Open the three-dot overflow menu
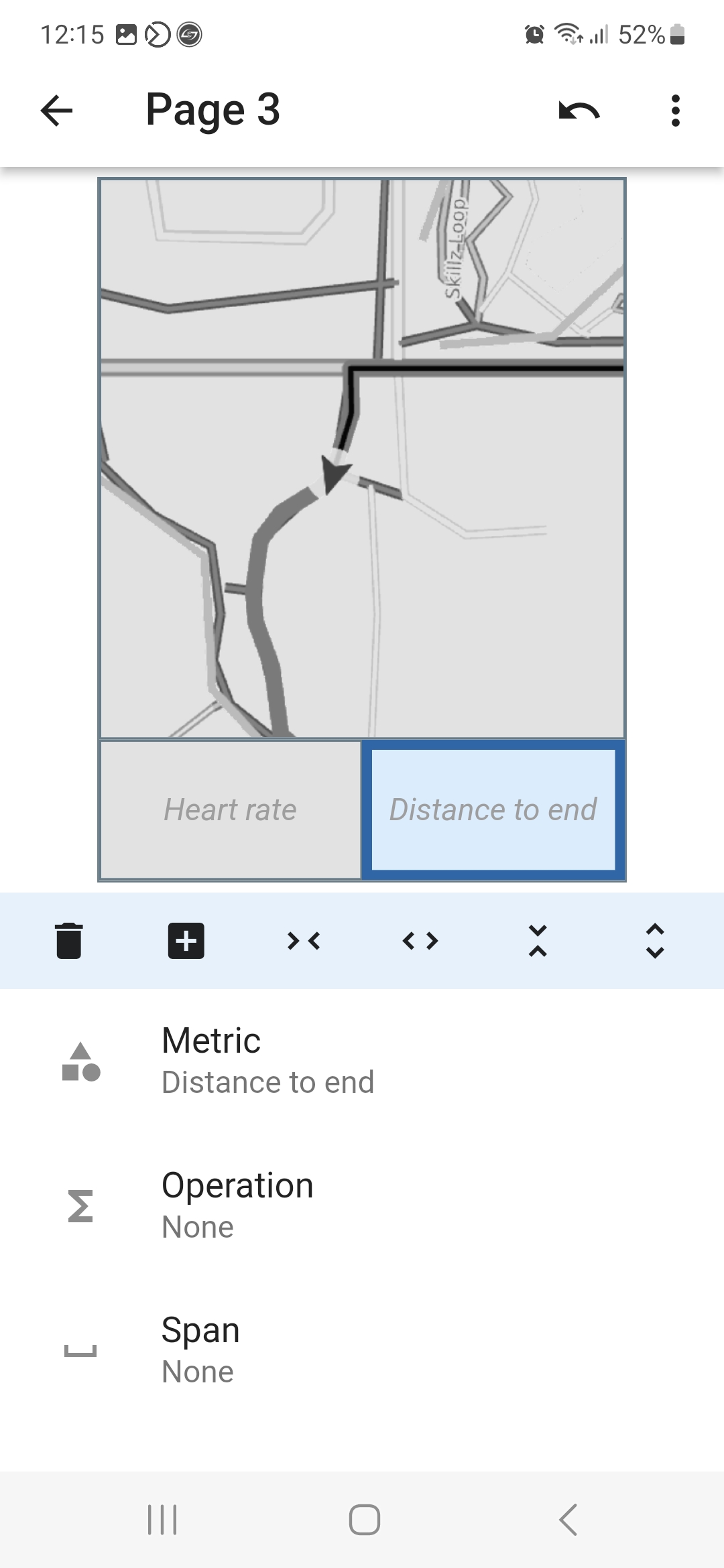724x1568 pixels. click(676, 111)
